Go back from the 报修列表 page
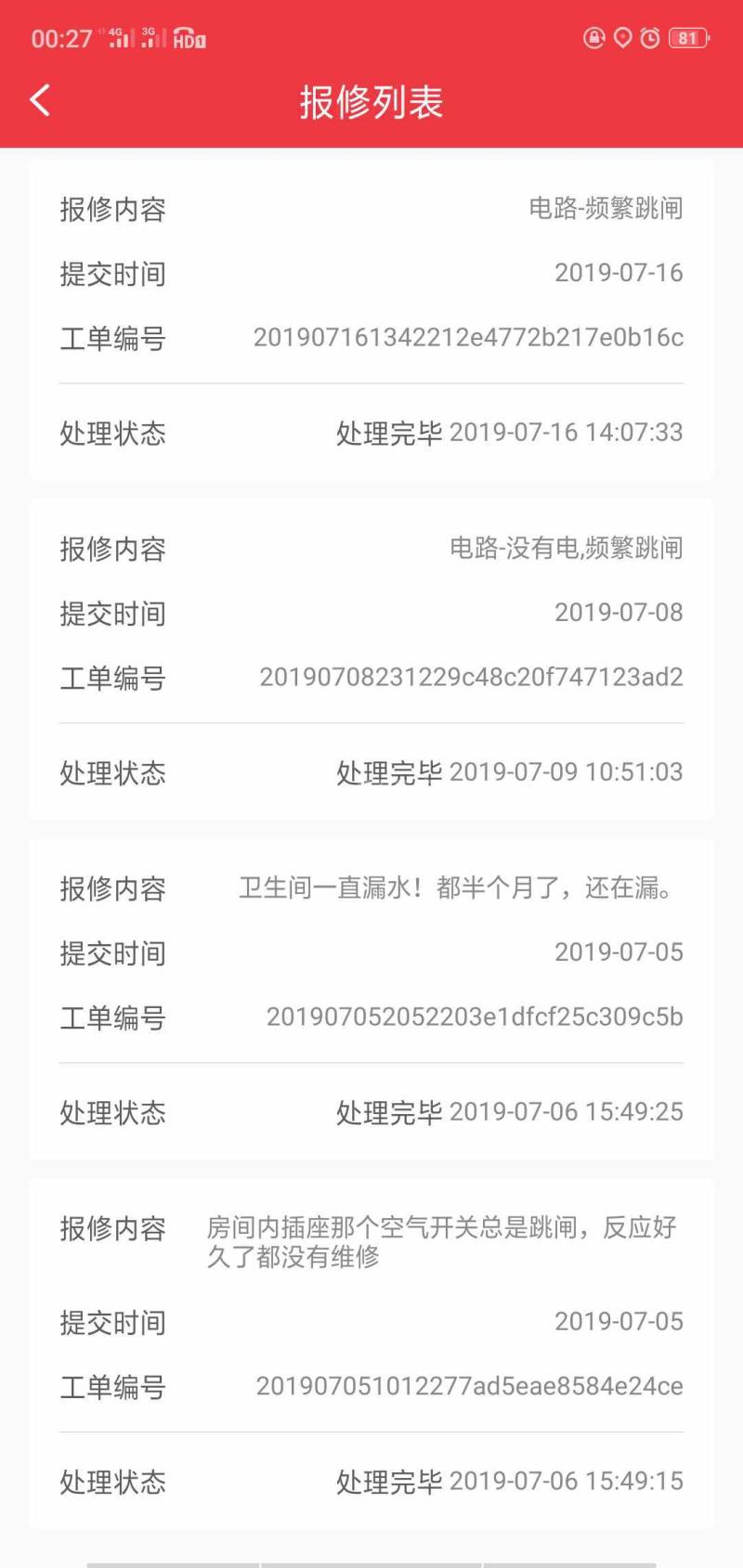Image resolution: width=743 pixels, height=1568 pixels. (x=40, y=100)
